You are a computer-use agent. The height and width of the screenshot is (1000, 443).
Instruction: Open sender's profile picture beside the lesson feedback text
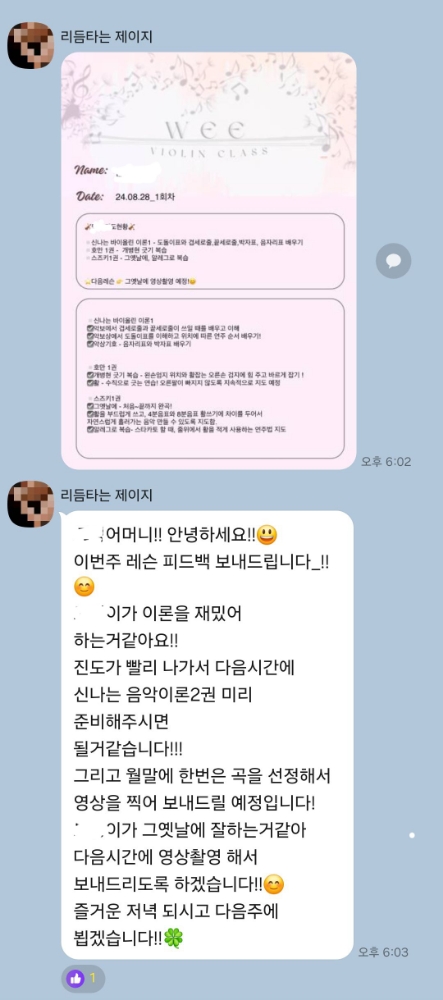(30, 504)
